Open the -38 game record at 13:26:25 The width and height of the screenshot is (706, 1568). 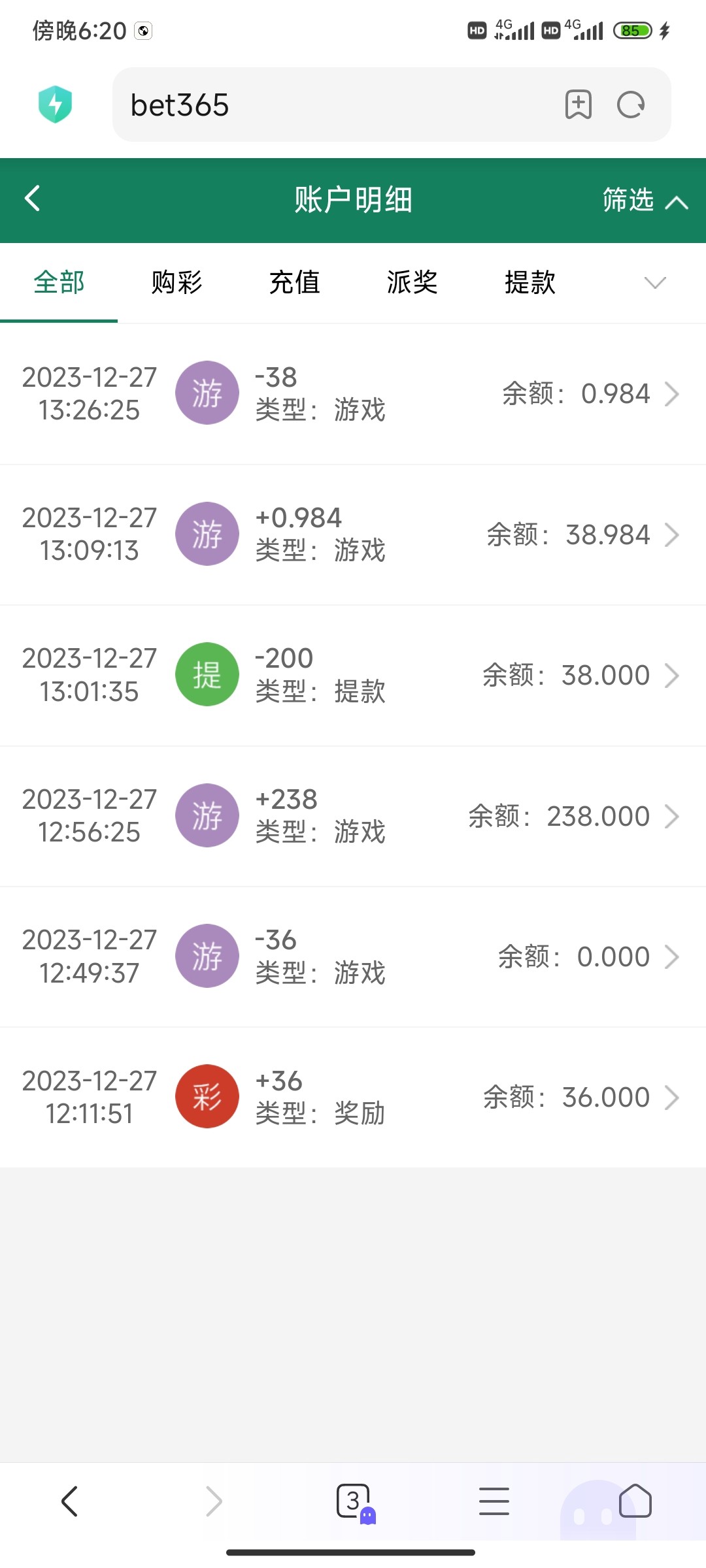point(353,394)
